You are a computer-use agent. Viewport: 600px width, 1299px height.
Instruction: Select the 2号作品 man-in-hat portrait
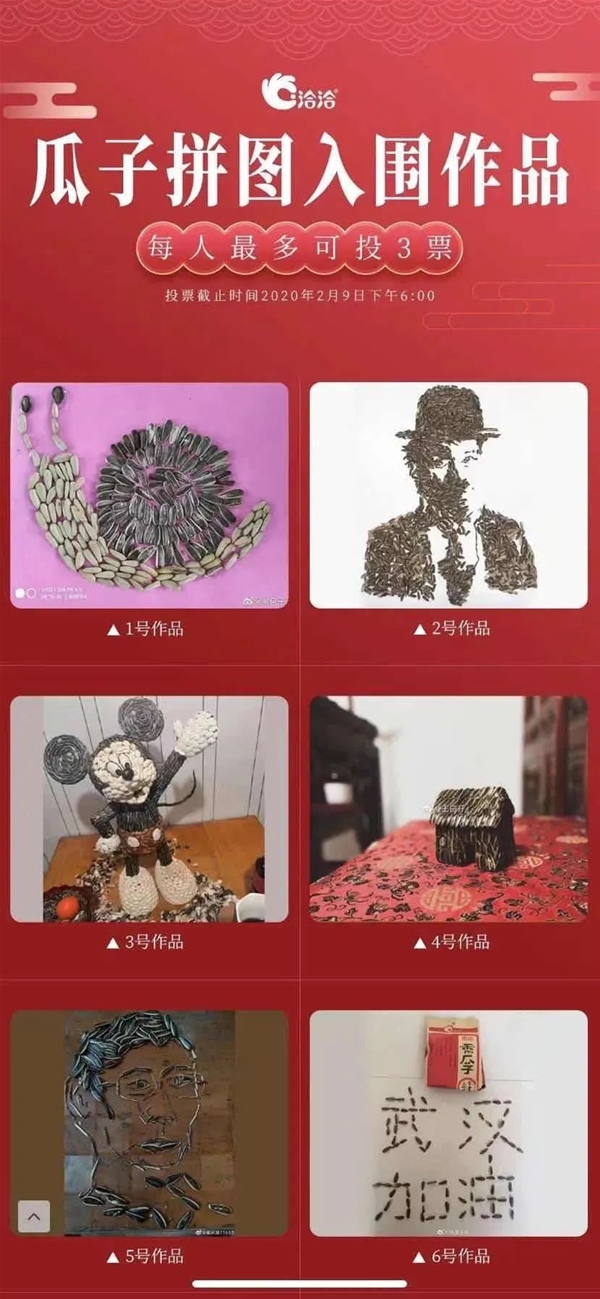point(449,496)
